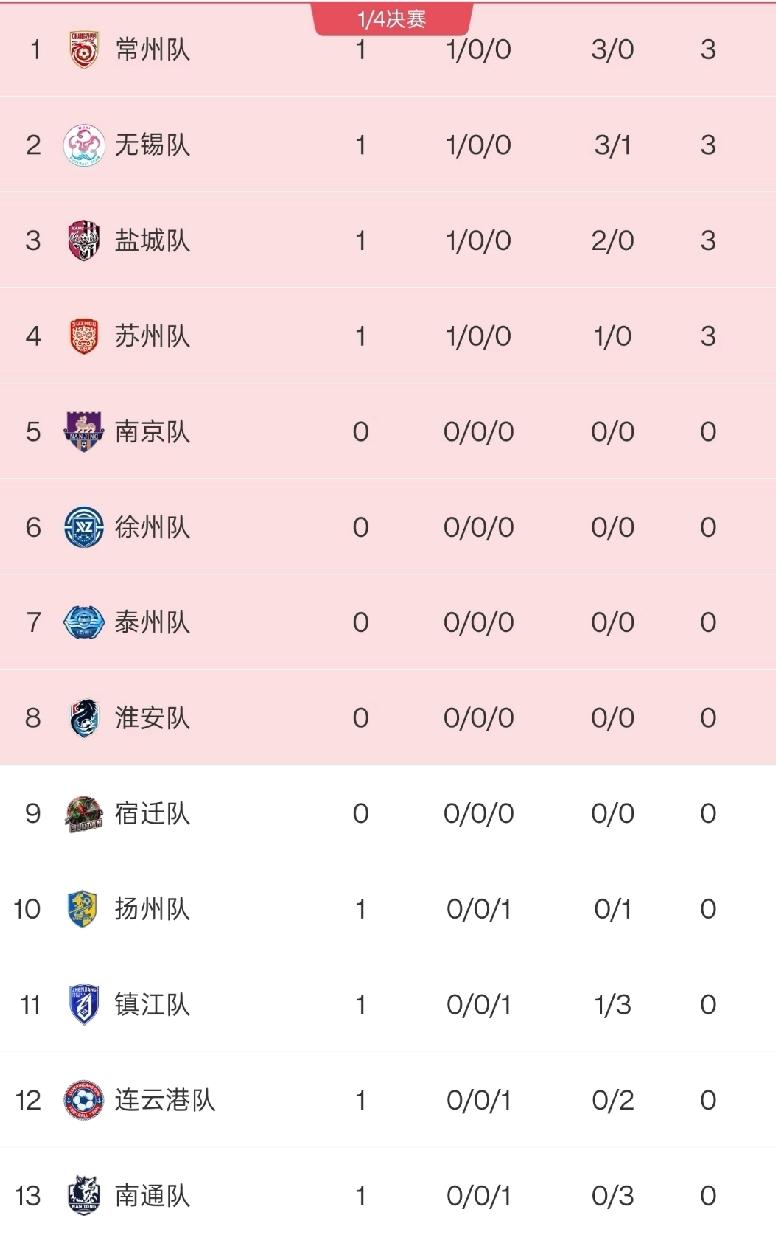This screenshot has width=776, height=1248.
Task: Click the 南京队 purple team badge
Action: click(x=85, y=432)
